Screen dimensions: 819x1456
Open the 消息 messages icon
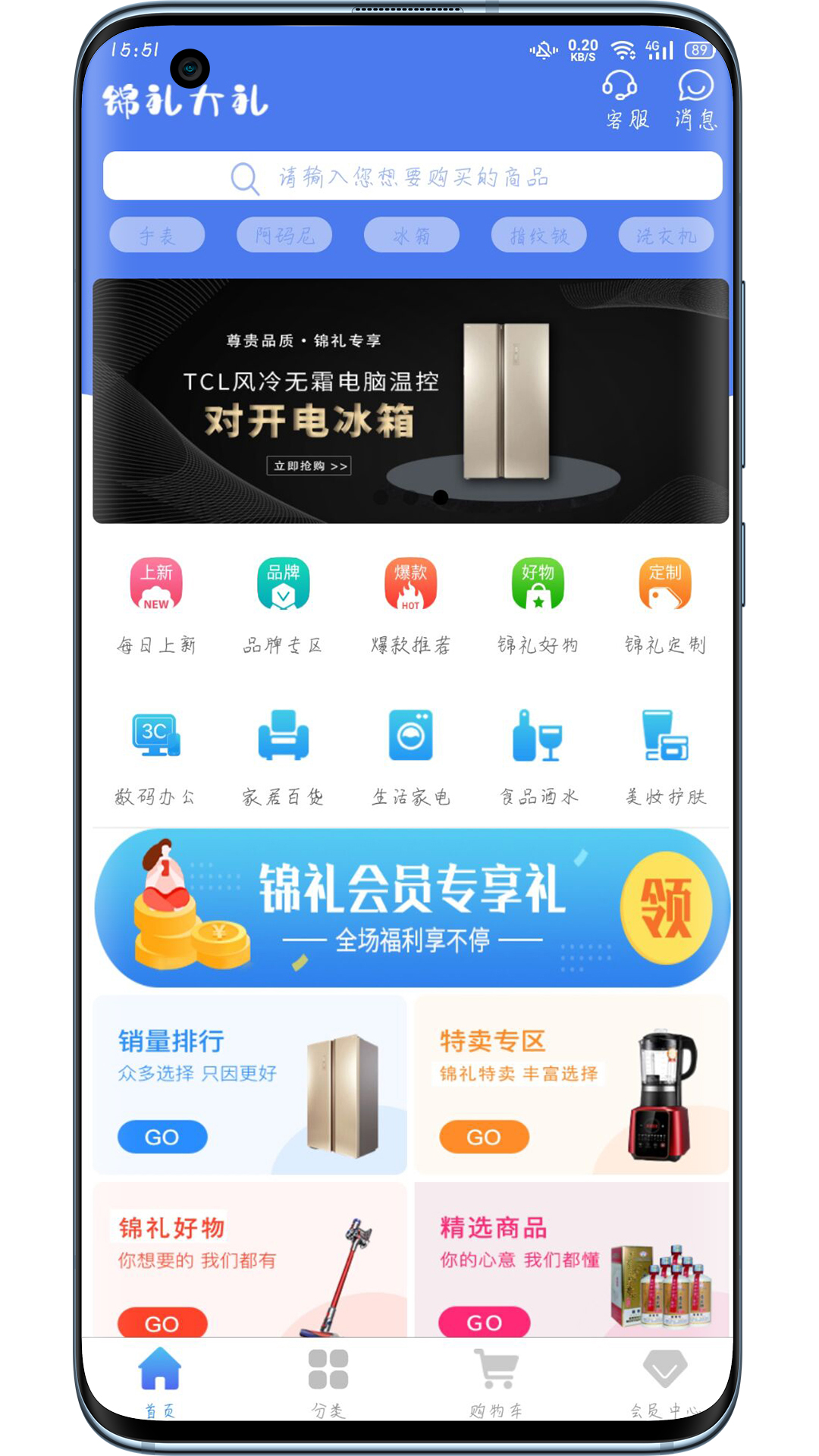point(695,99)
